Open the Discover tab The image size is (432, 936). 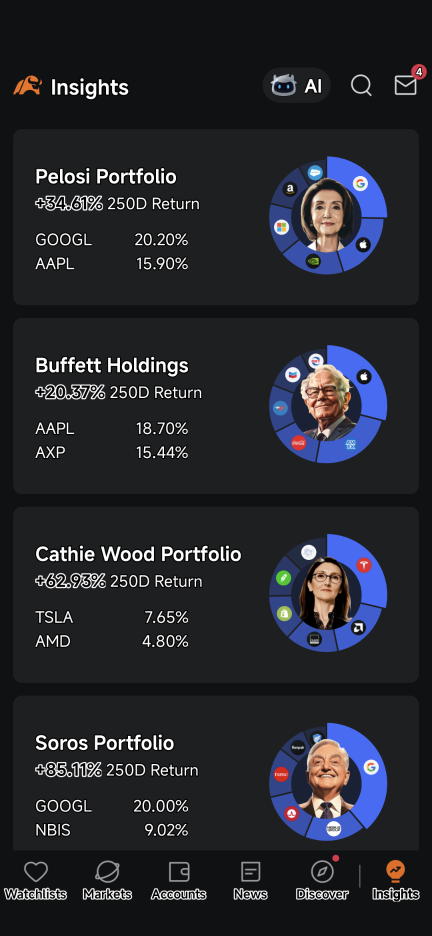(322, 880)
